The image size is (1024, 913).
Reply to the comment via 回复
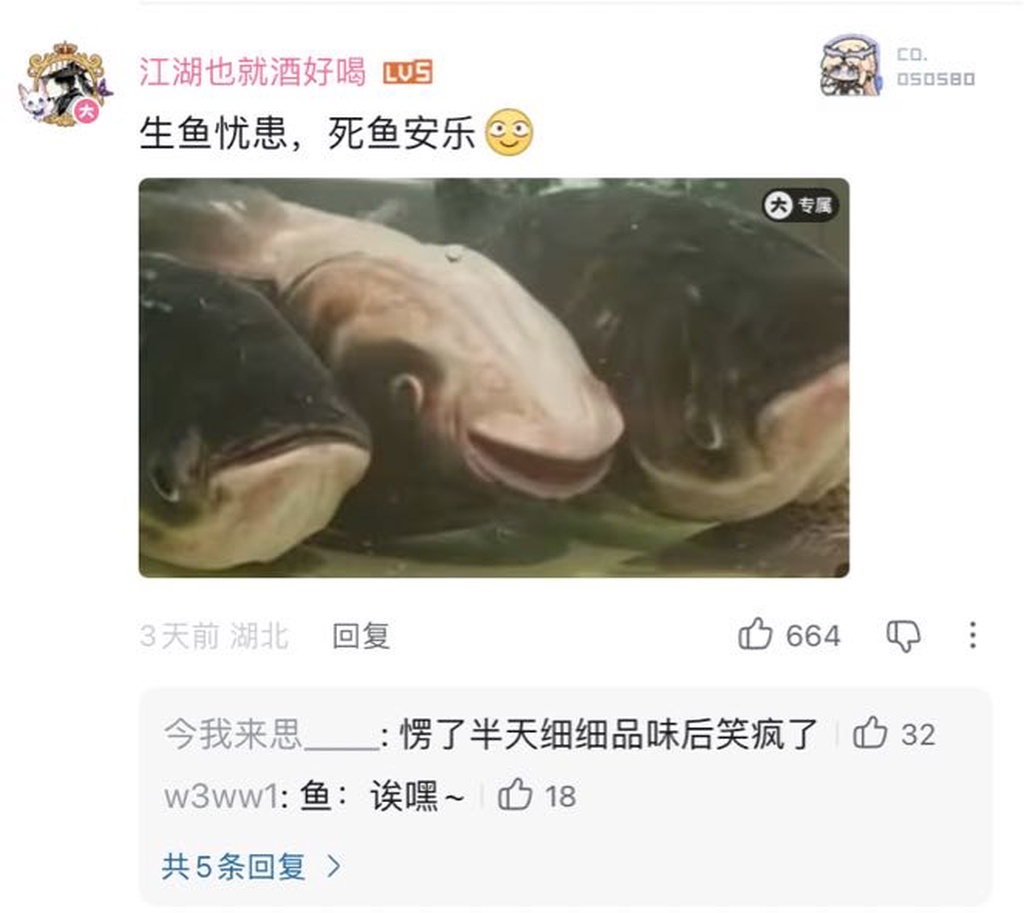(361, 636)
